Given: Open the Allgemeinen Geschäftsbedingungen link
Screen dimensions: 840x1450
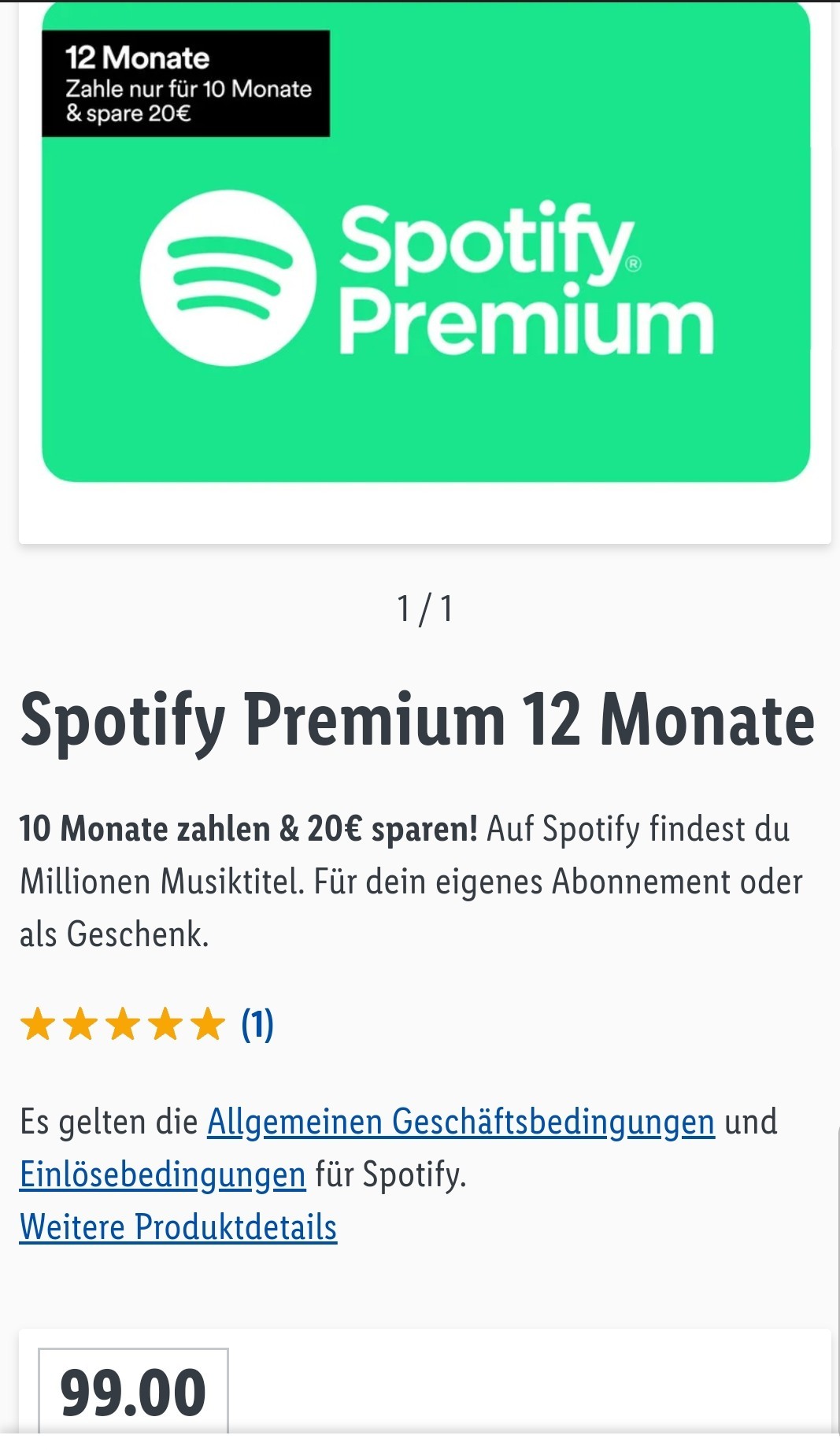Looking at the screenshot, I should click(461, 1122).
